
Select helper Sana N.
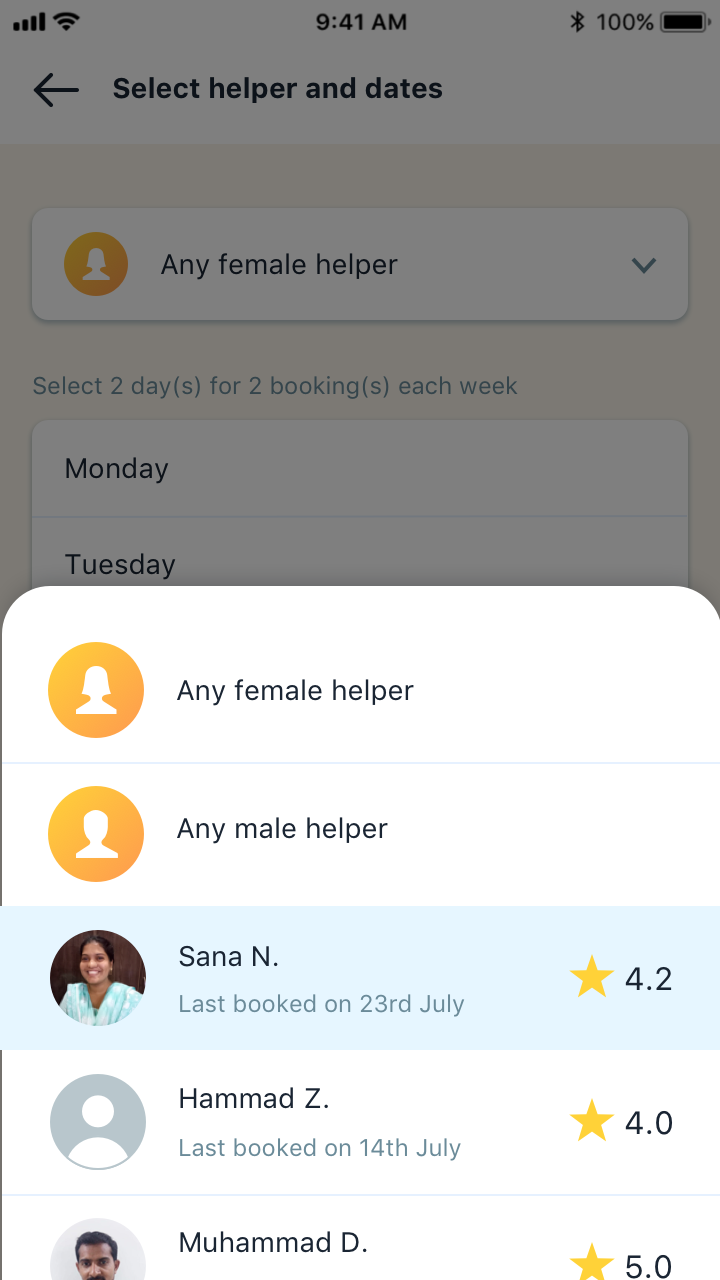360,978
